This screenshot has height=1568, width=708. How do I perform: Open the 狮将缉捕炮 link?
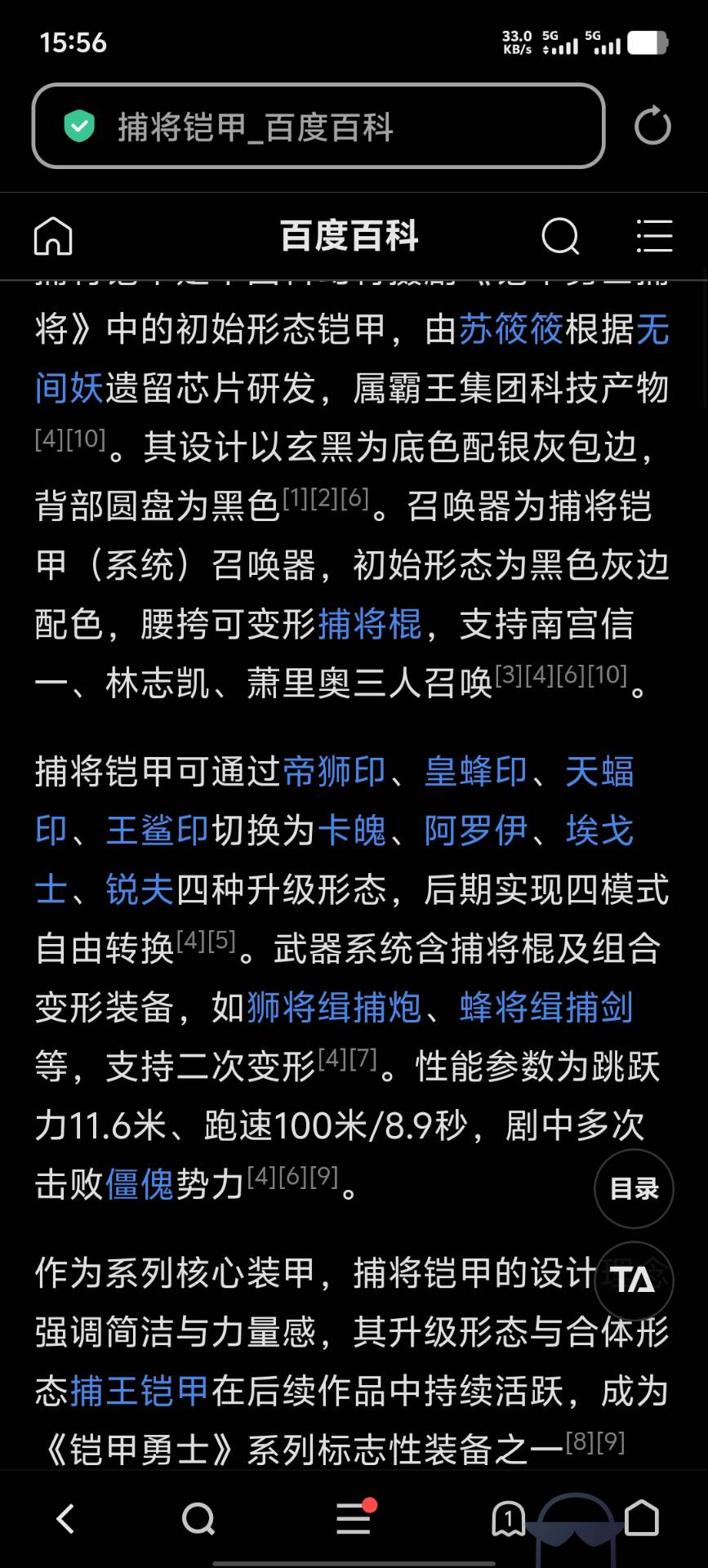click(334, 1007)
